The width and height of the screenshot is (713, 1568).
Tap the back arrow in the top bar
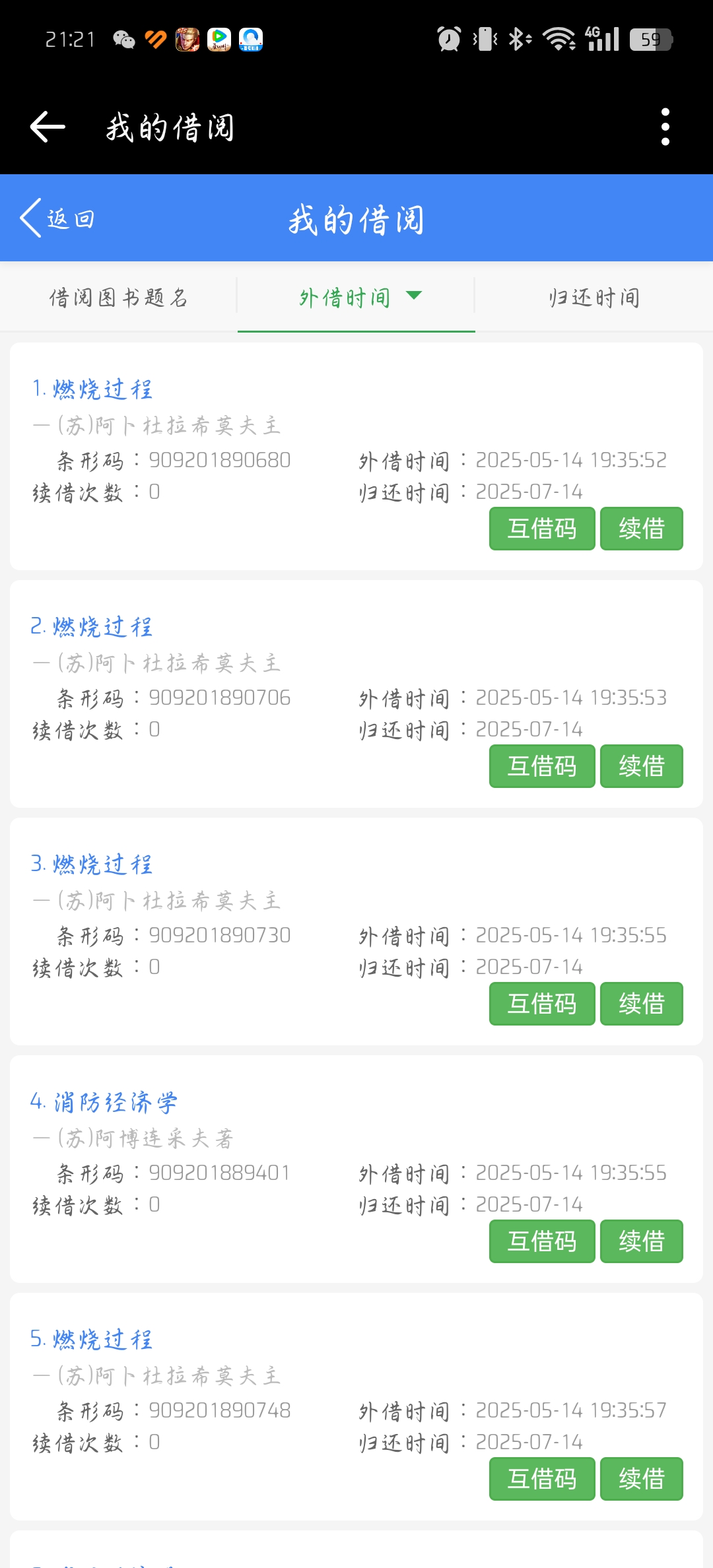48,127
